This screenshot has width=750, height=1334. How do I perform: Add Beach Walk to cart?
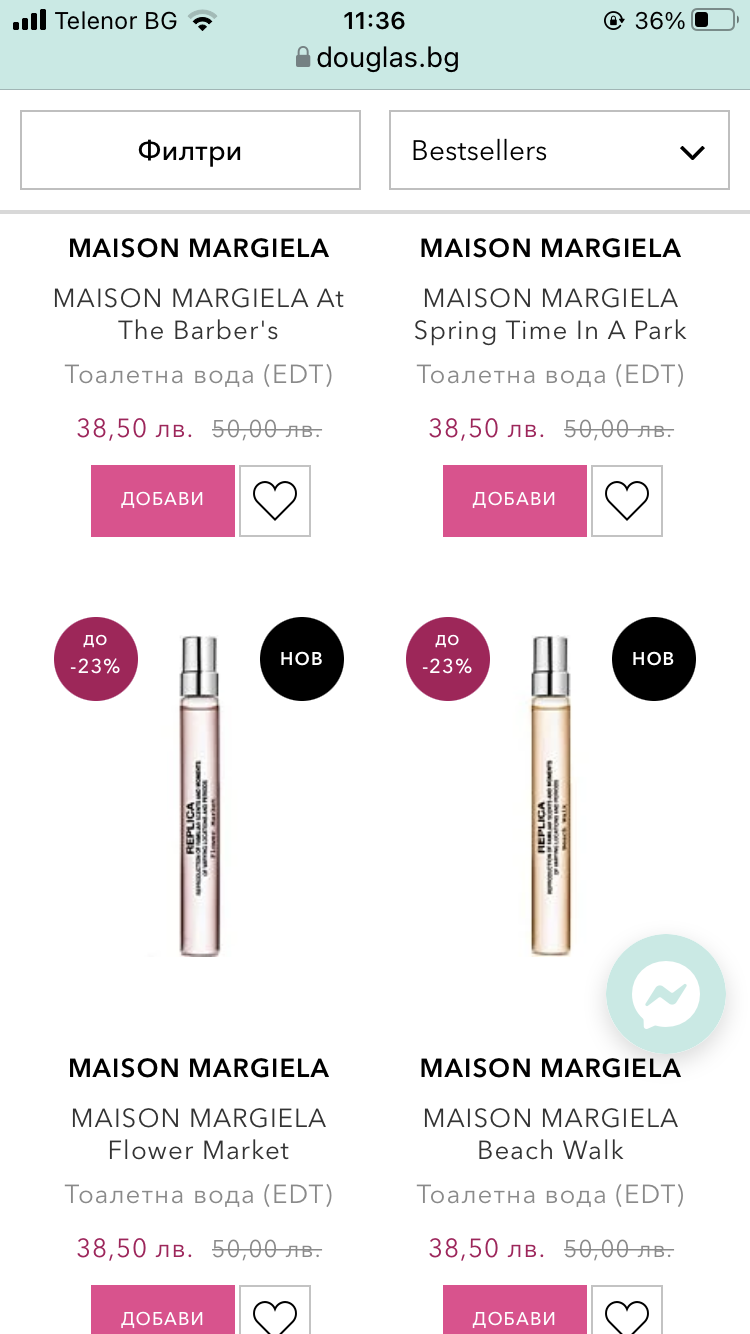coord(515,1312)
